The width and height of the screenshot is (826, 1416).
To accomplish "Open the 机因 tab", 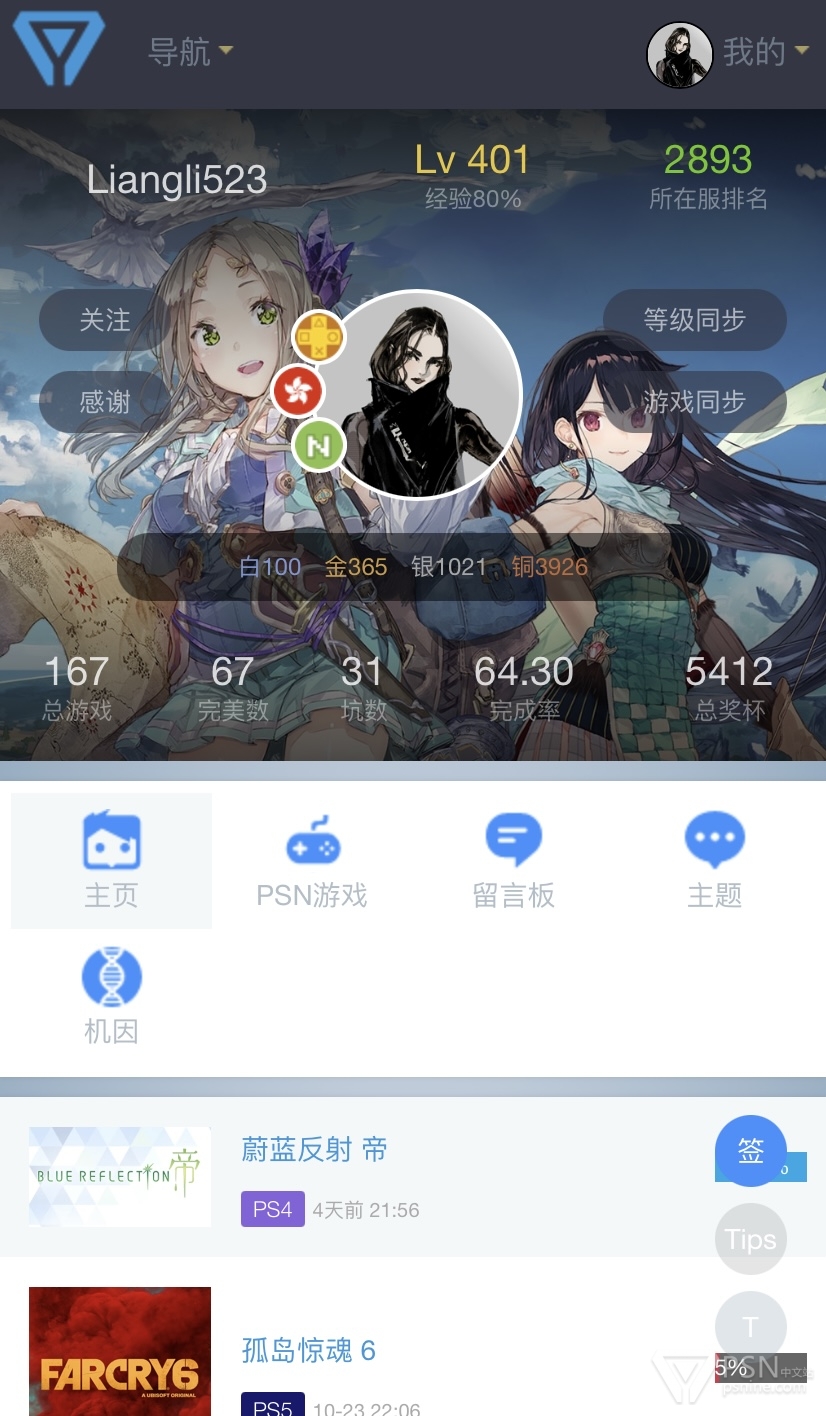I will [111, 997].
